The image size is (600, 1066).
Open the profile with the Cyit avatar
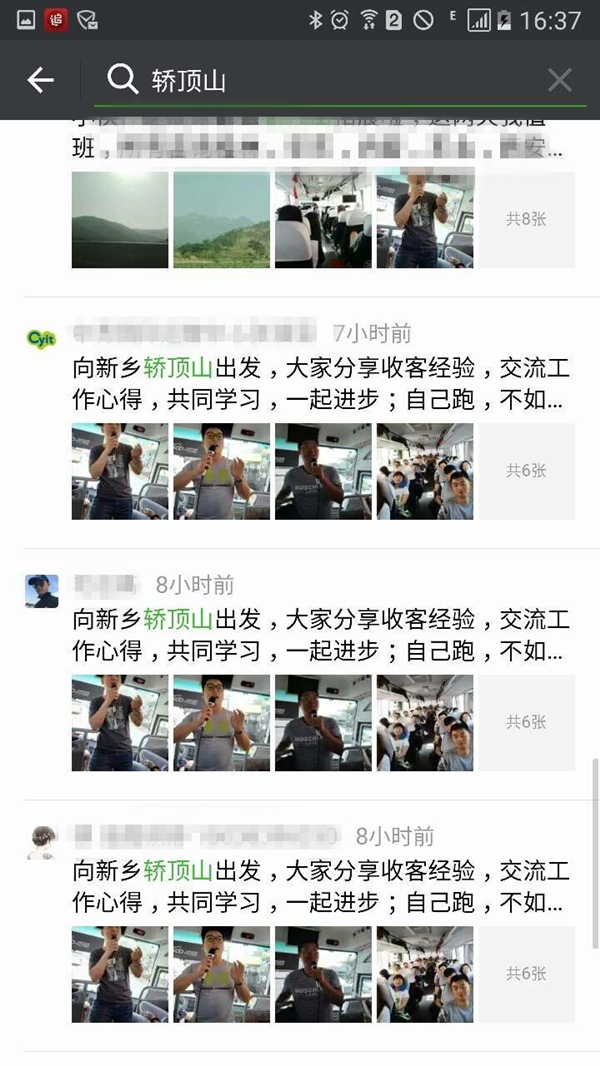(41, 339)
